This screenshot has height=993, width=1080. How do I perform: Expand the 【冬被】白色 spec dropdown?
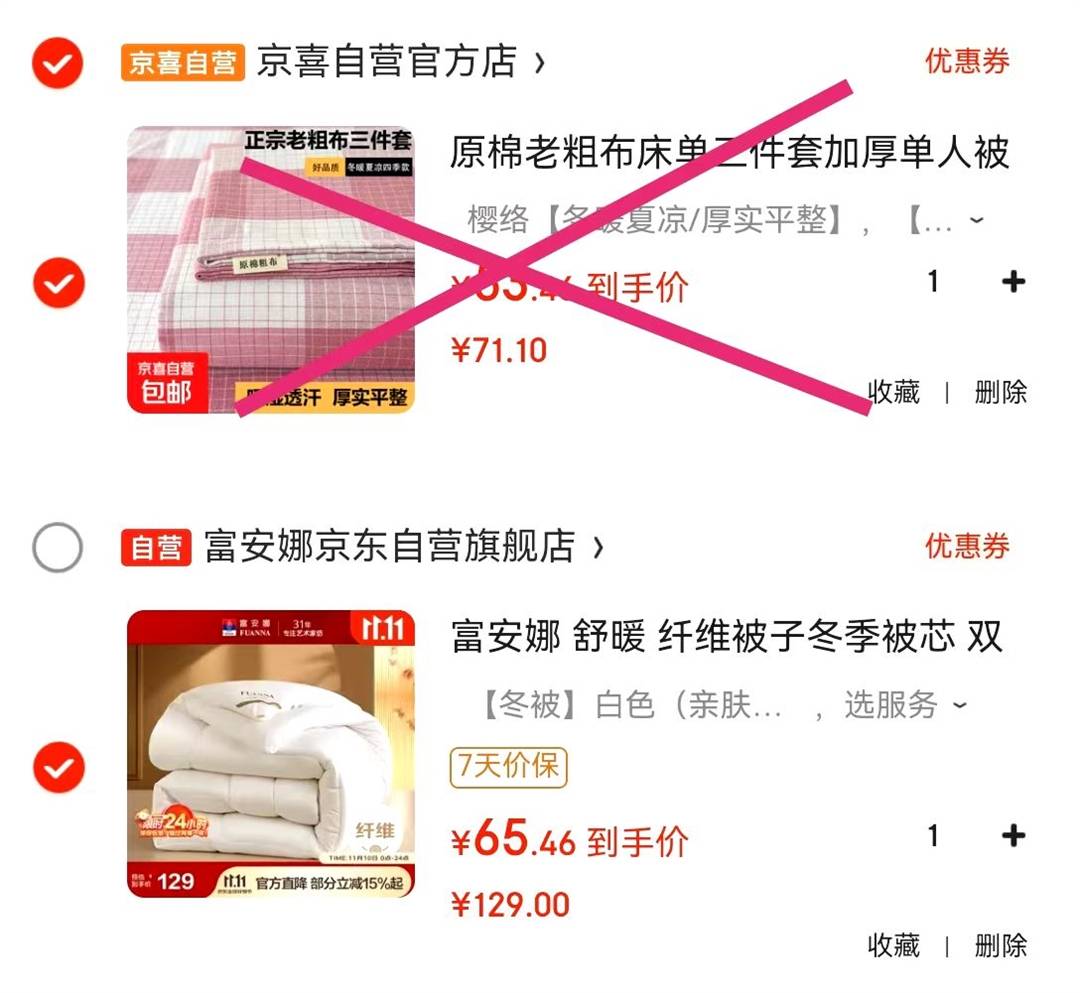point(959,705)
